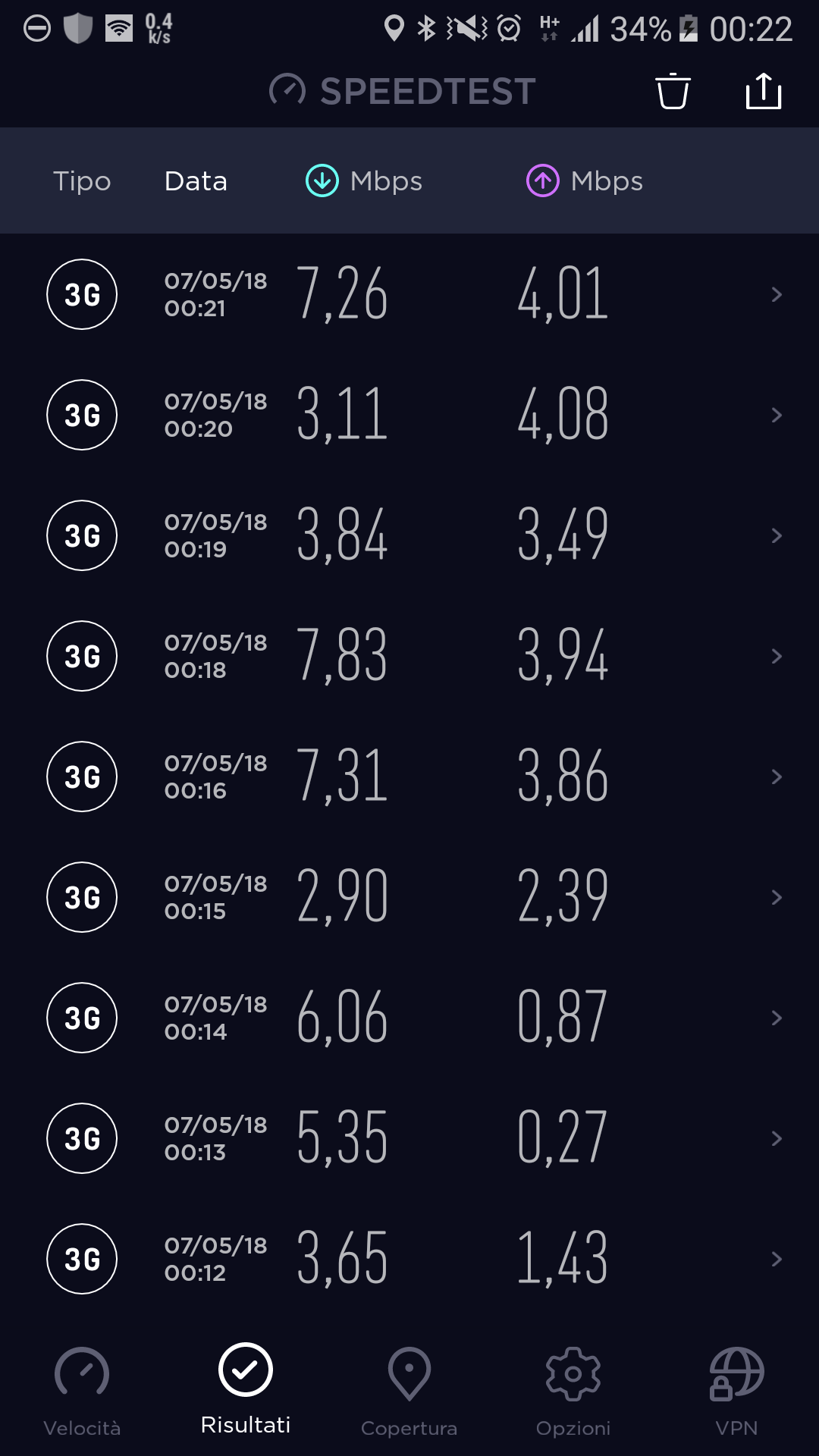
Task: Open the 00:15 test result
Action: coord(409,897)
